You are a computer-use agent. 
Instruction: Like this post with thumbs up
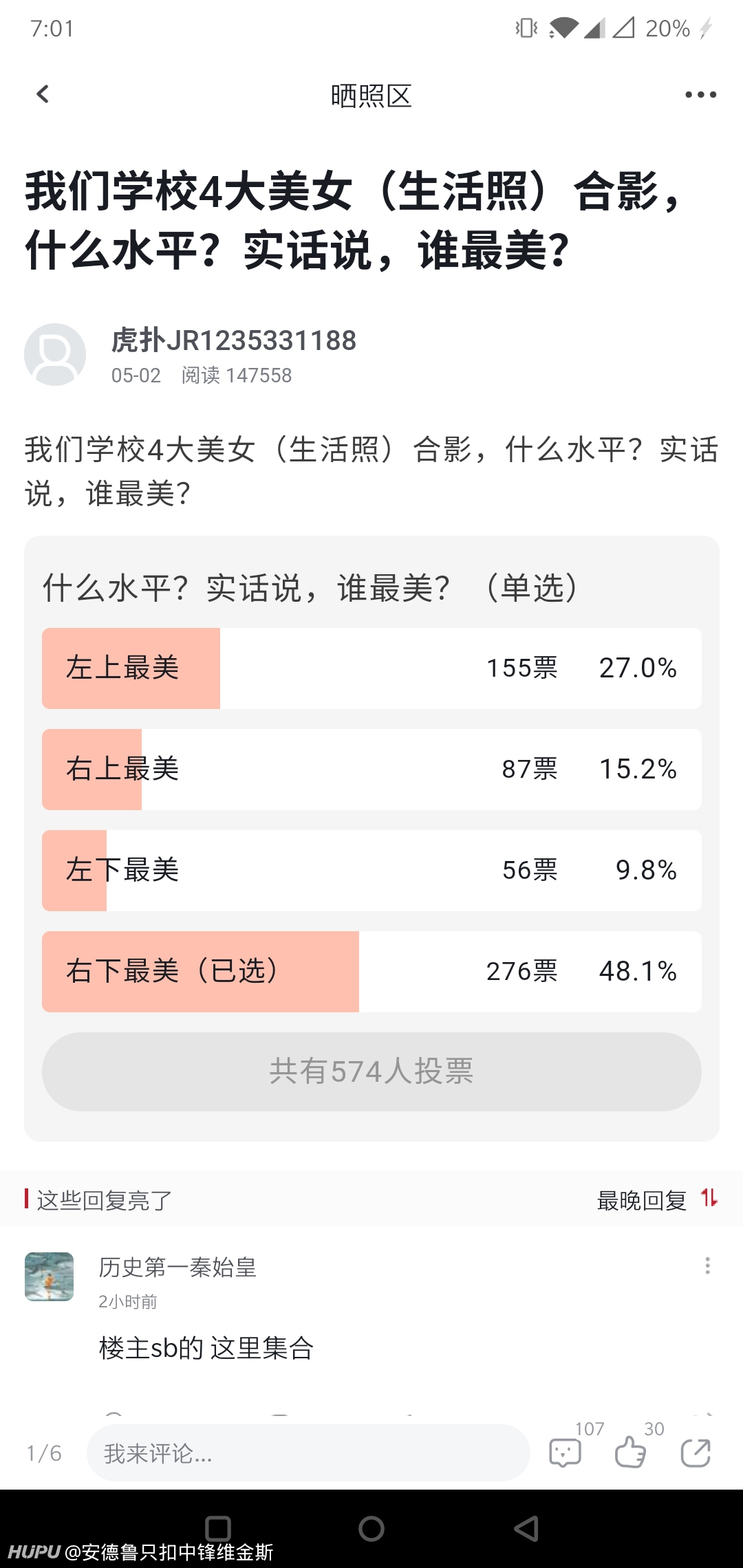tap(630, 1452)
